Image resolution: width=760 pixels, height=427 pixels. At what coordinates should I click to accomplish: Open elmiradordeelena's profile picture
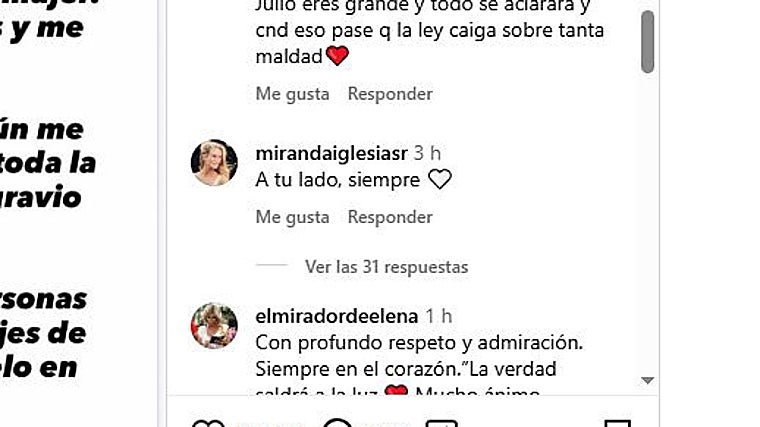(214, 326)
